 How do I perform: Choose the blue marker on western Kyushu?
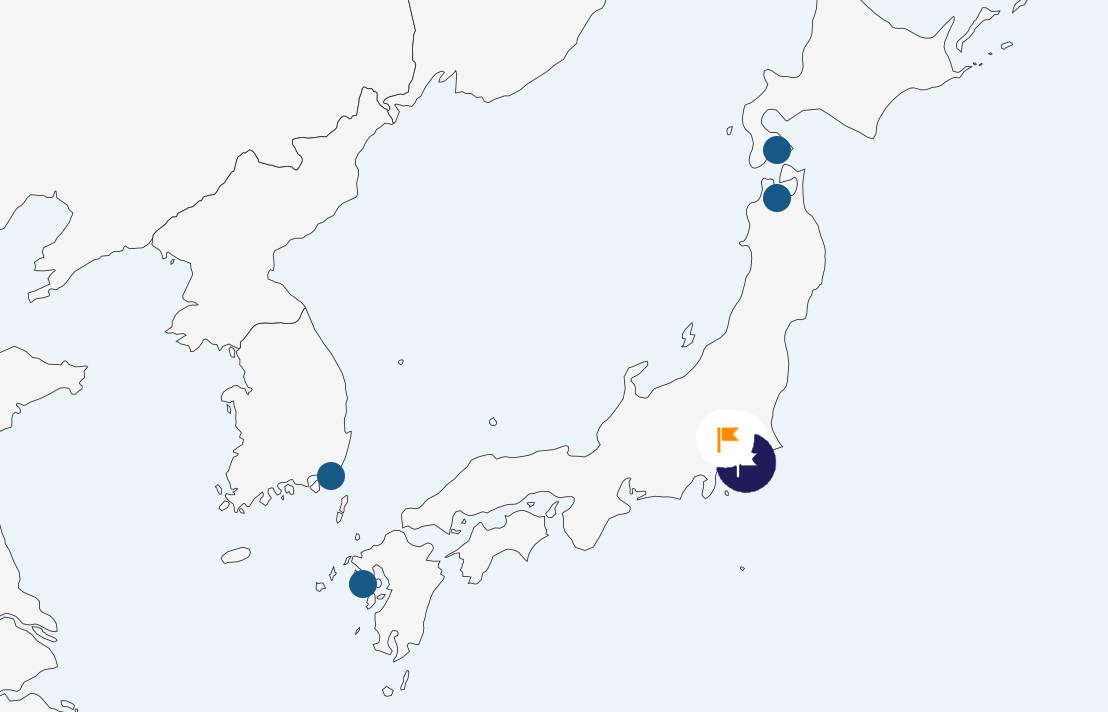[x=363, y=584]
